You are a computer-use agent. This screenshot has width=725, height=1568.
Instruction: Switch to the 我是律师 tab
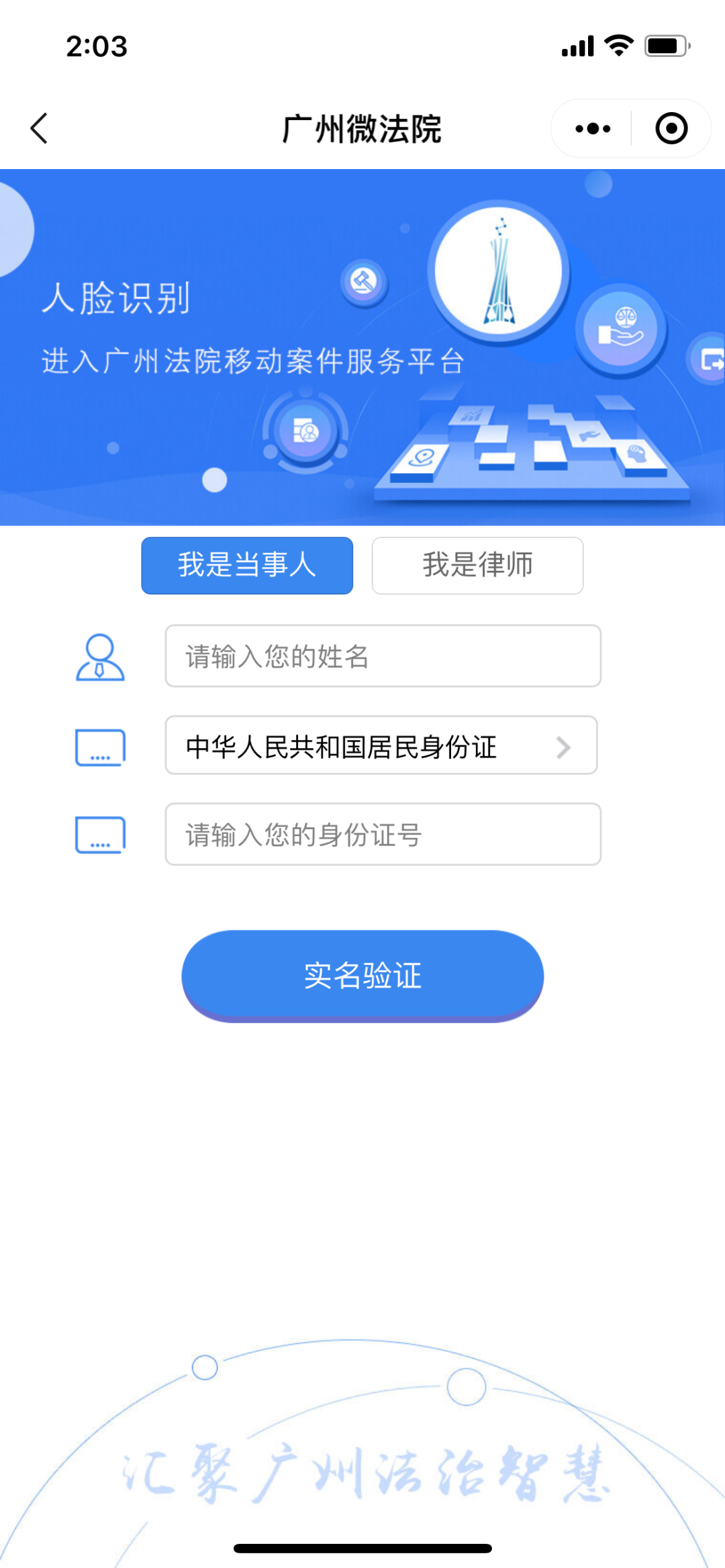(x=477, y=565)
